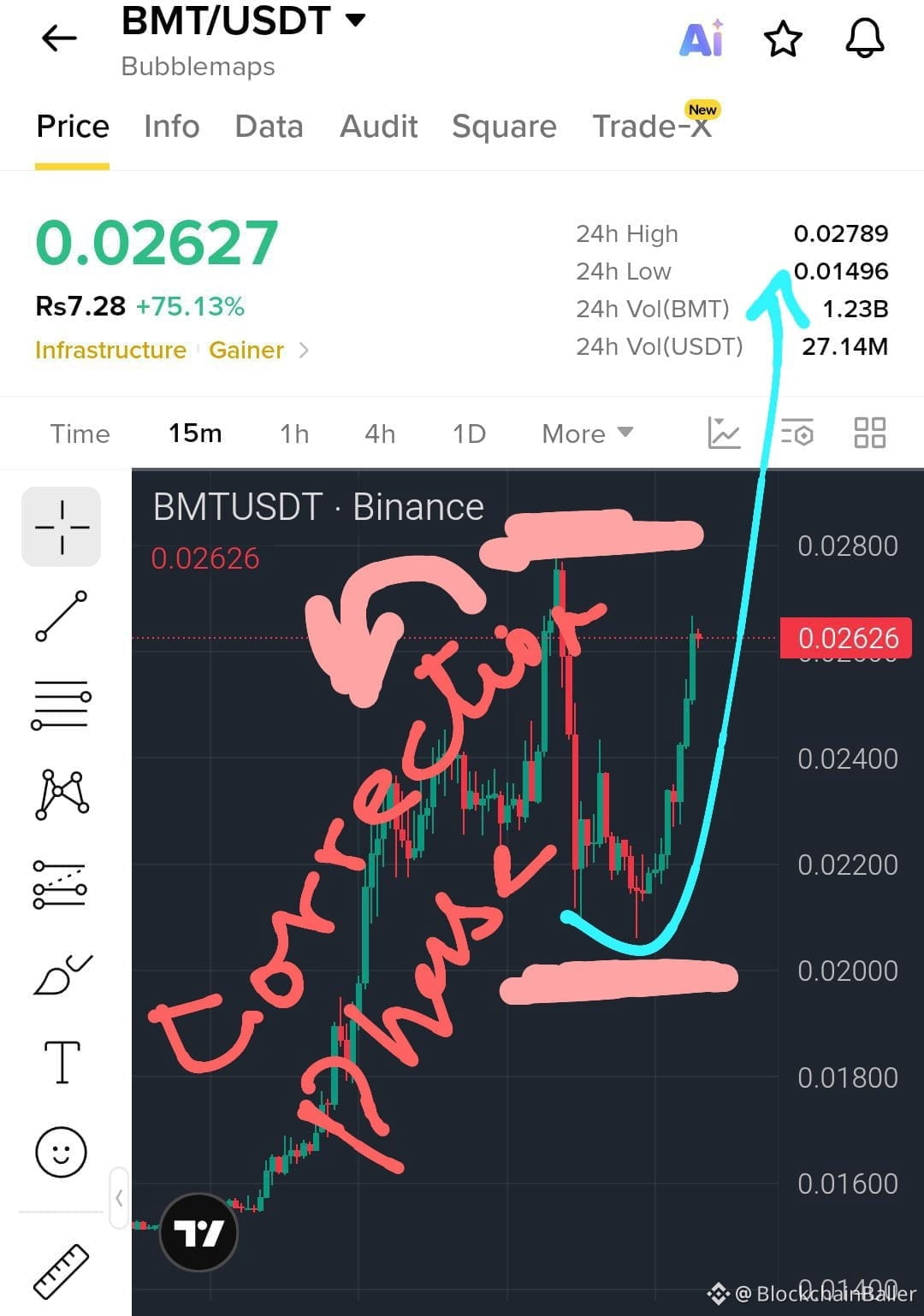924x1316 pixels.
Task: Open the Square tab
Action: pos(504,127)
